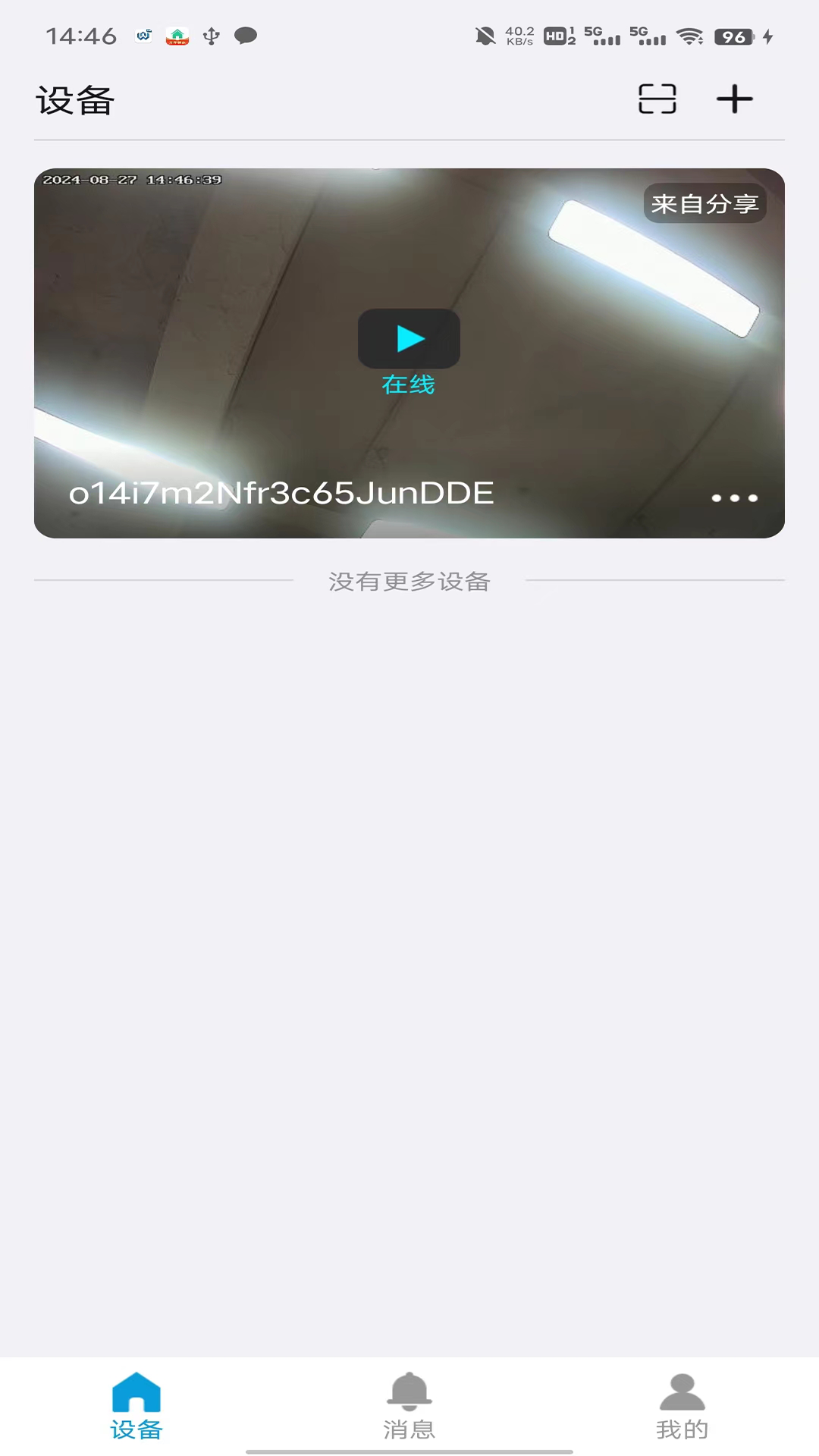Tap the 在线 status label
The width and height of the screenshot is (819, 1456).
pos(409,385)
